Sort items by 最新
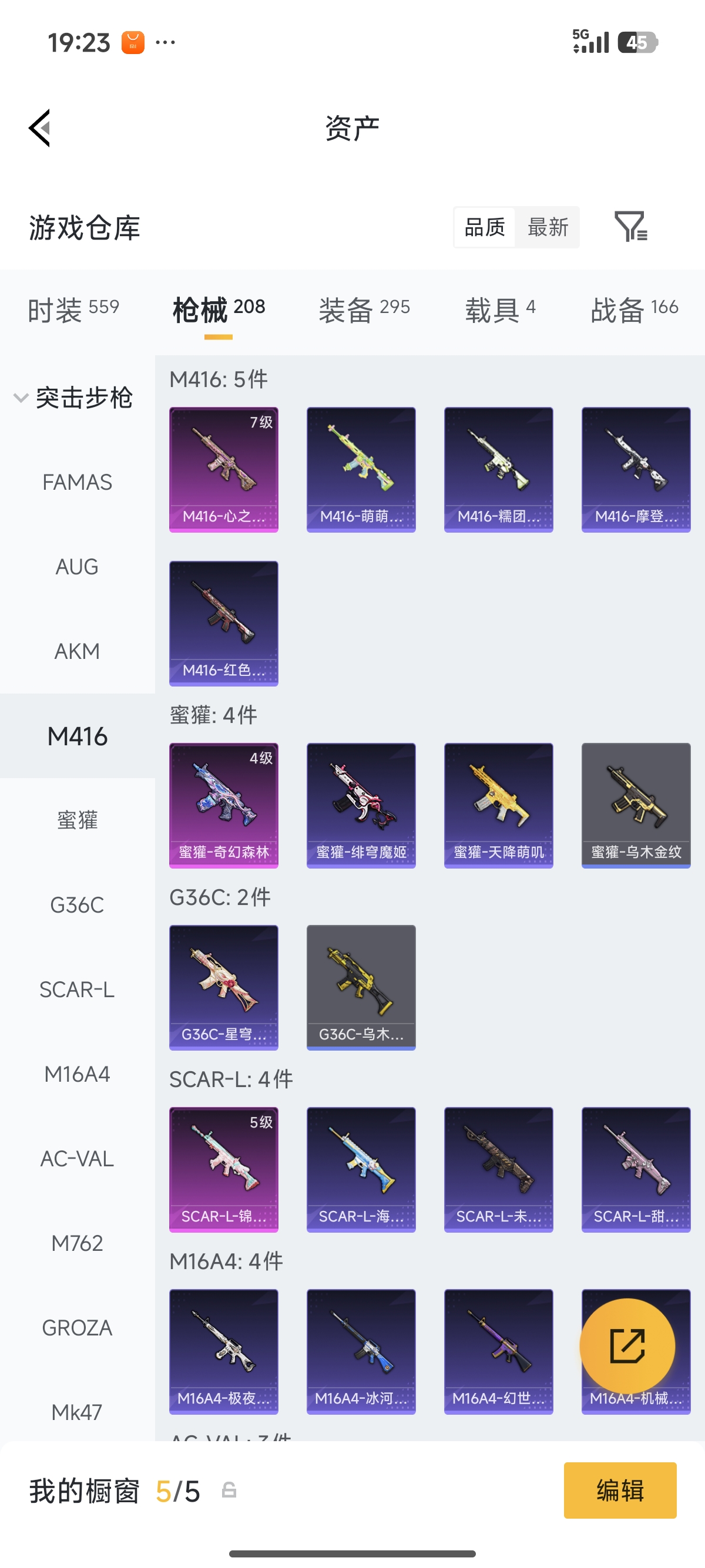Image resolution: width=705 pixels, height=1568 pixels. (548, 227)
